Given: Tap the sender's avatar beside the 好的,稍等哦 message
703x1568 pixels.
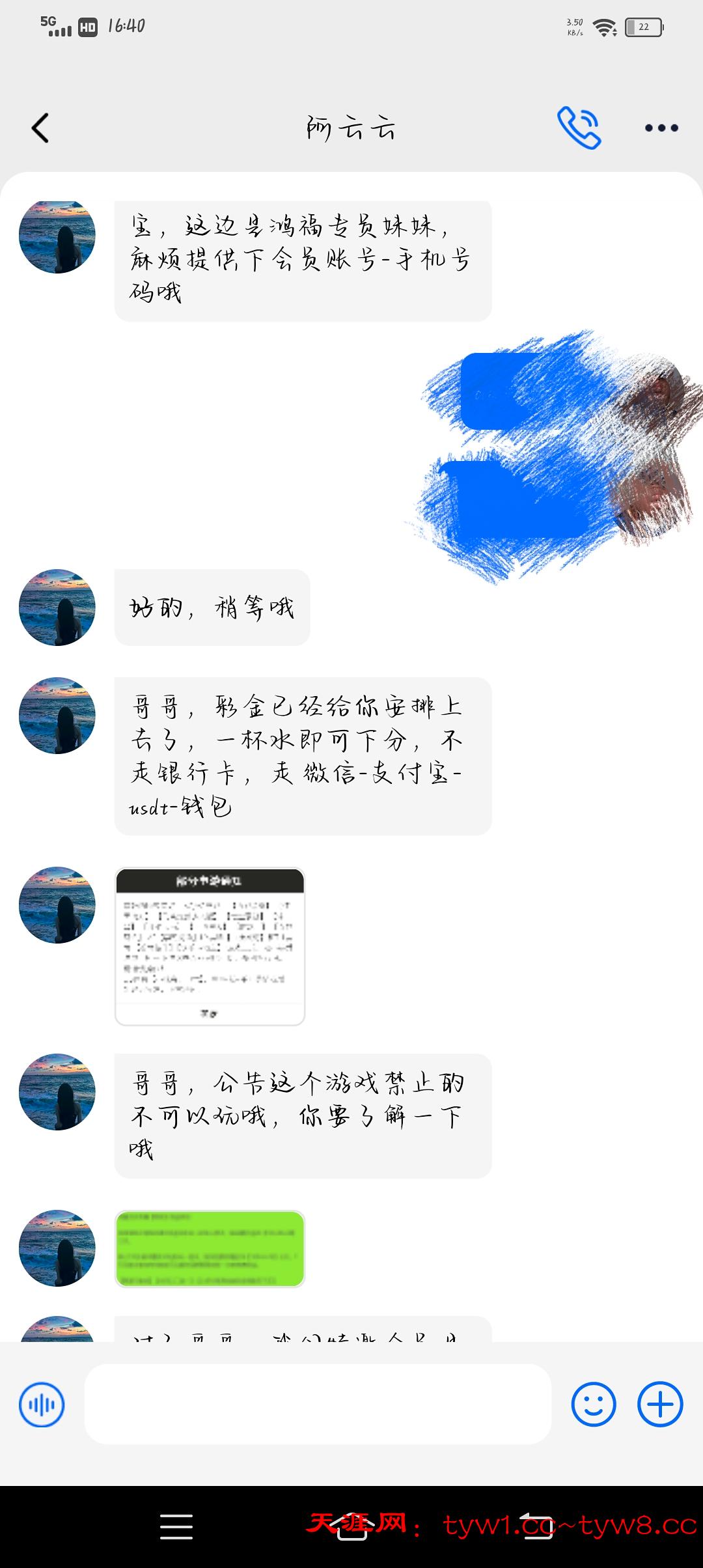Looking at the screenshot, I should pos(57,608).
